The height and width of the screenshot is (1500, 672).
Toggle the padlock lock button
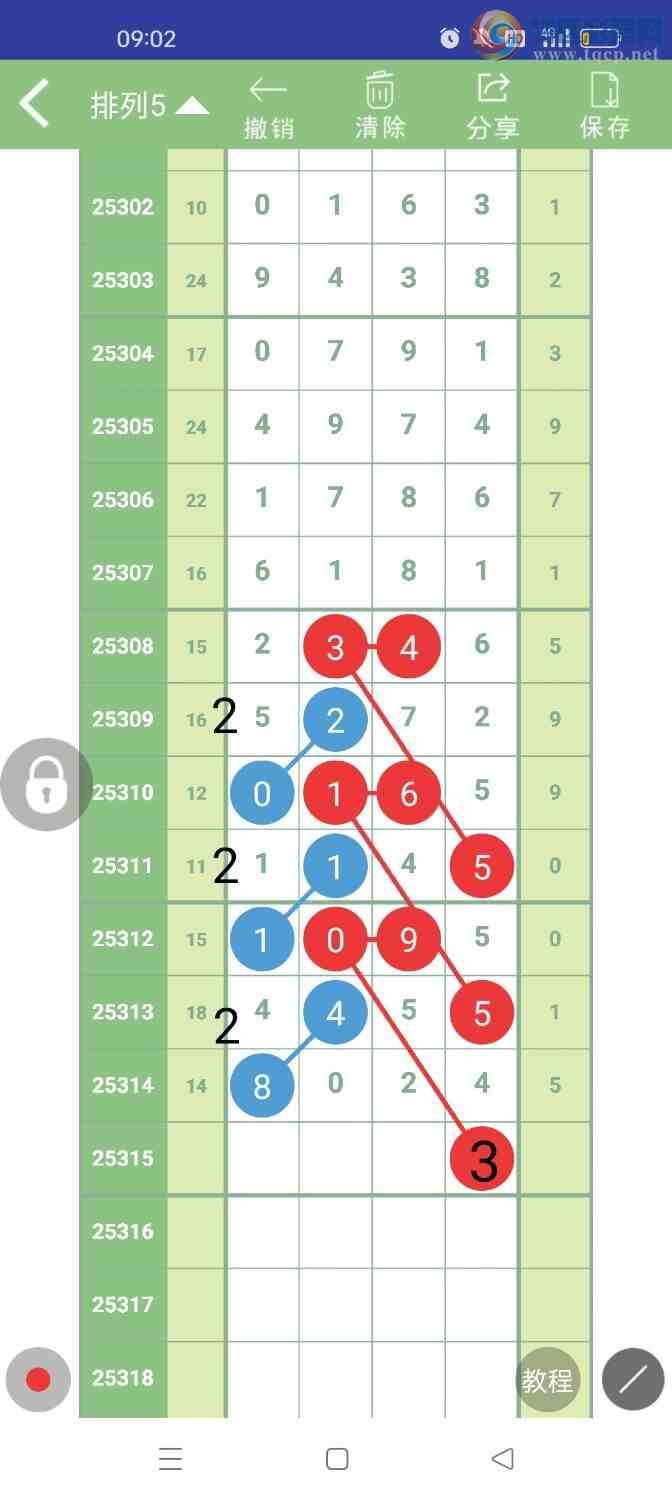46,784
